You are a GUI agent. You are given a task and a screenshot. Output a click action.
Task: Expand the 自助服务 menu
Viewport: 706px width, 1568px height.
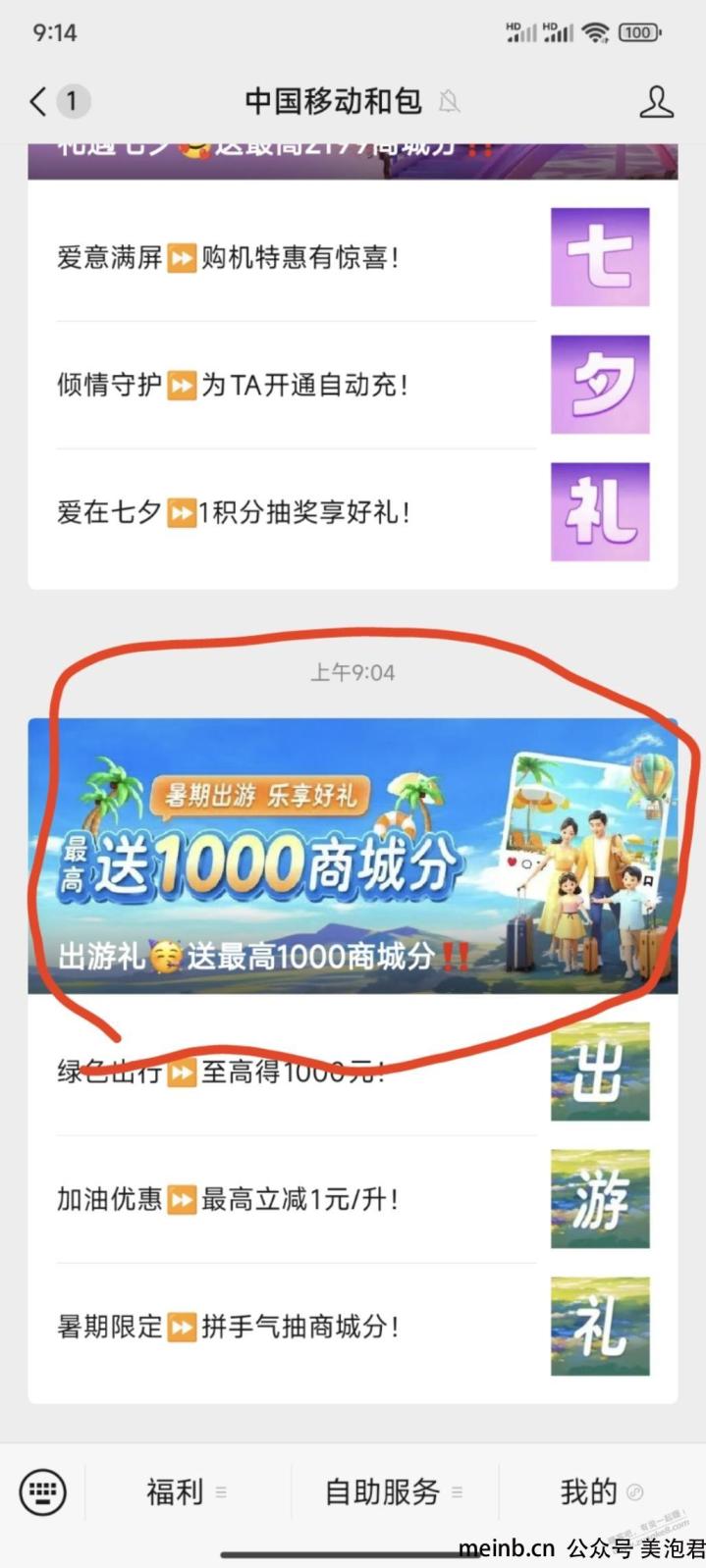[393, 1492]
